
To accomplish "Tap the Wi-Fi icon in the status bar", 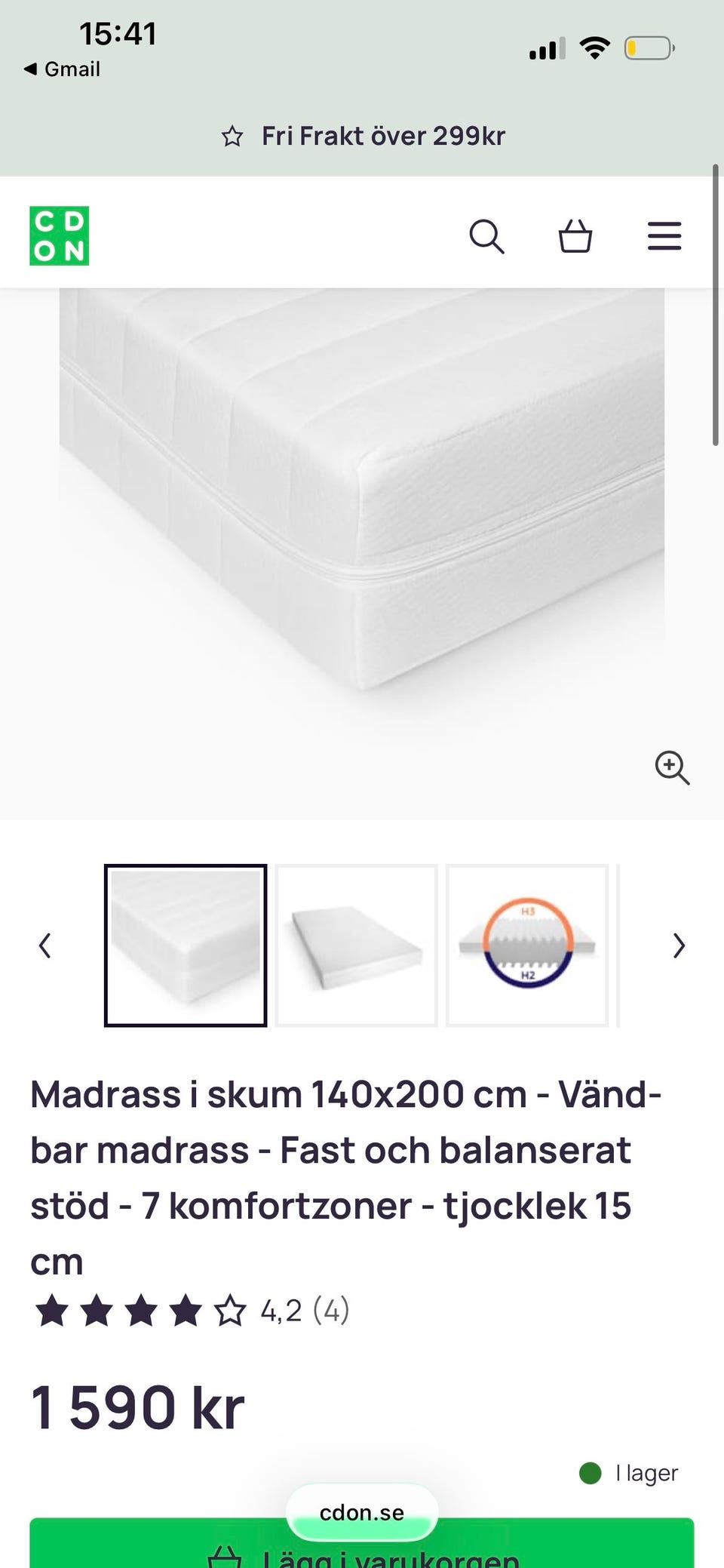I will pyautogui.click(x=595, y=47).
